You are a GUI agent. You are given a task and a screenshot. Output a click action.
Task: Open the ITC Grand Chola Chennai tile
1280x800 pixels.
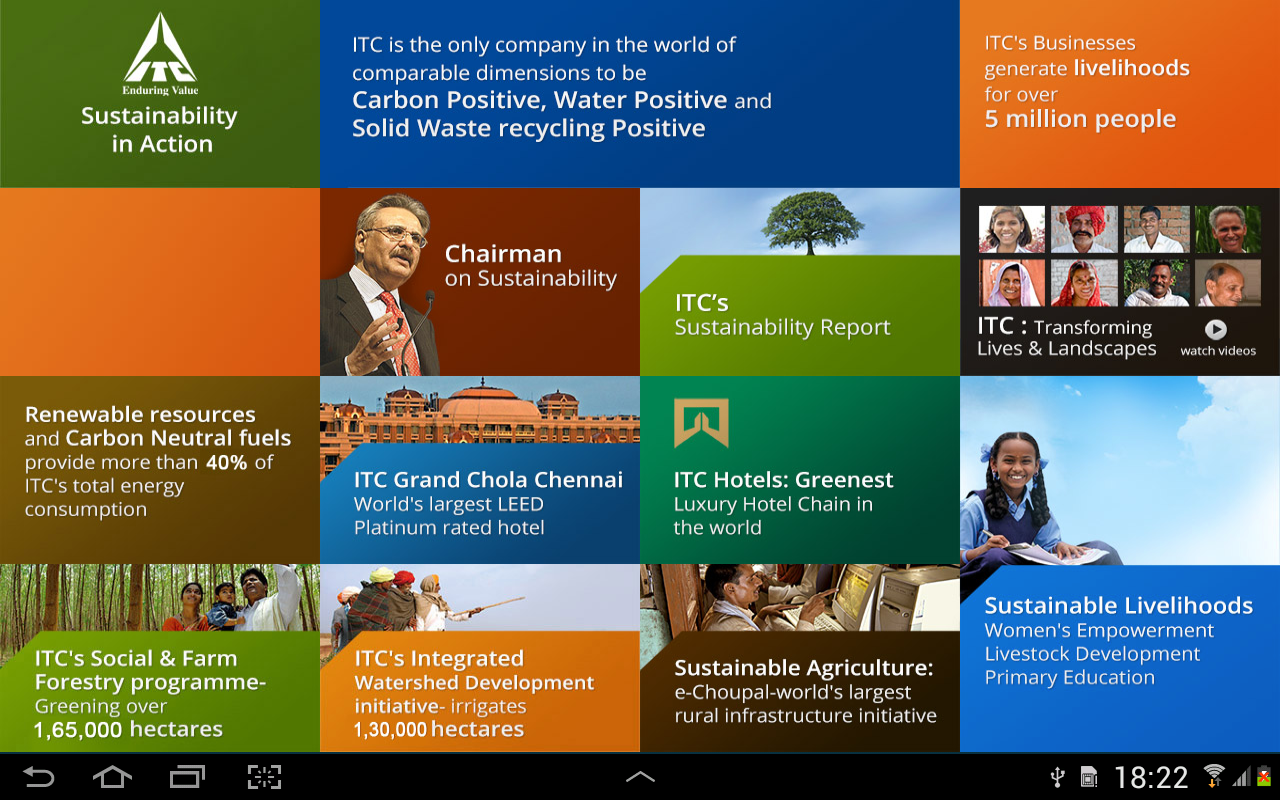coord(480,470)
